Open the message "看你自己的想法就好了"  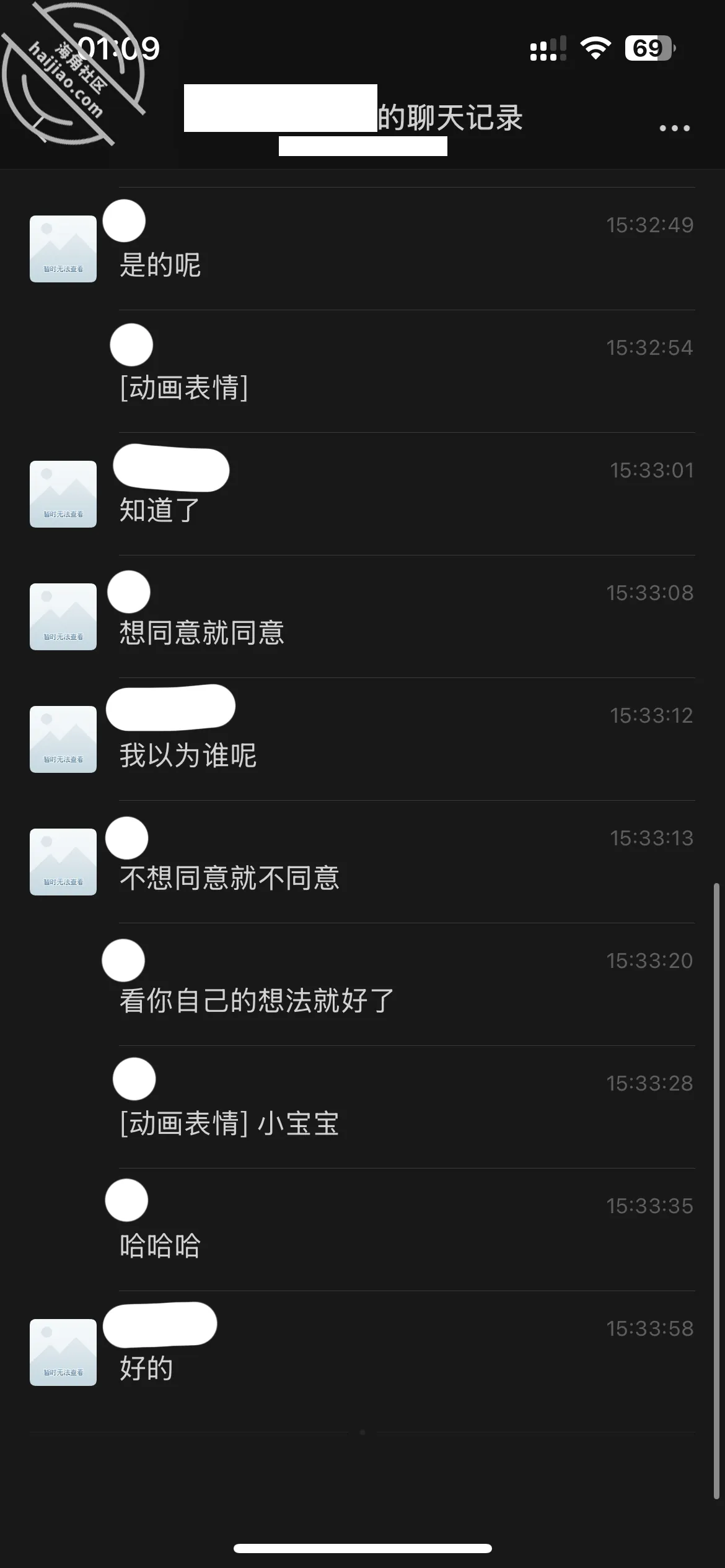pyautogui.click(x=257, y=1001)
